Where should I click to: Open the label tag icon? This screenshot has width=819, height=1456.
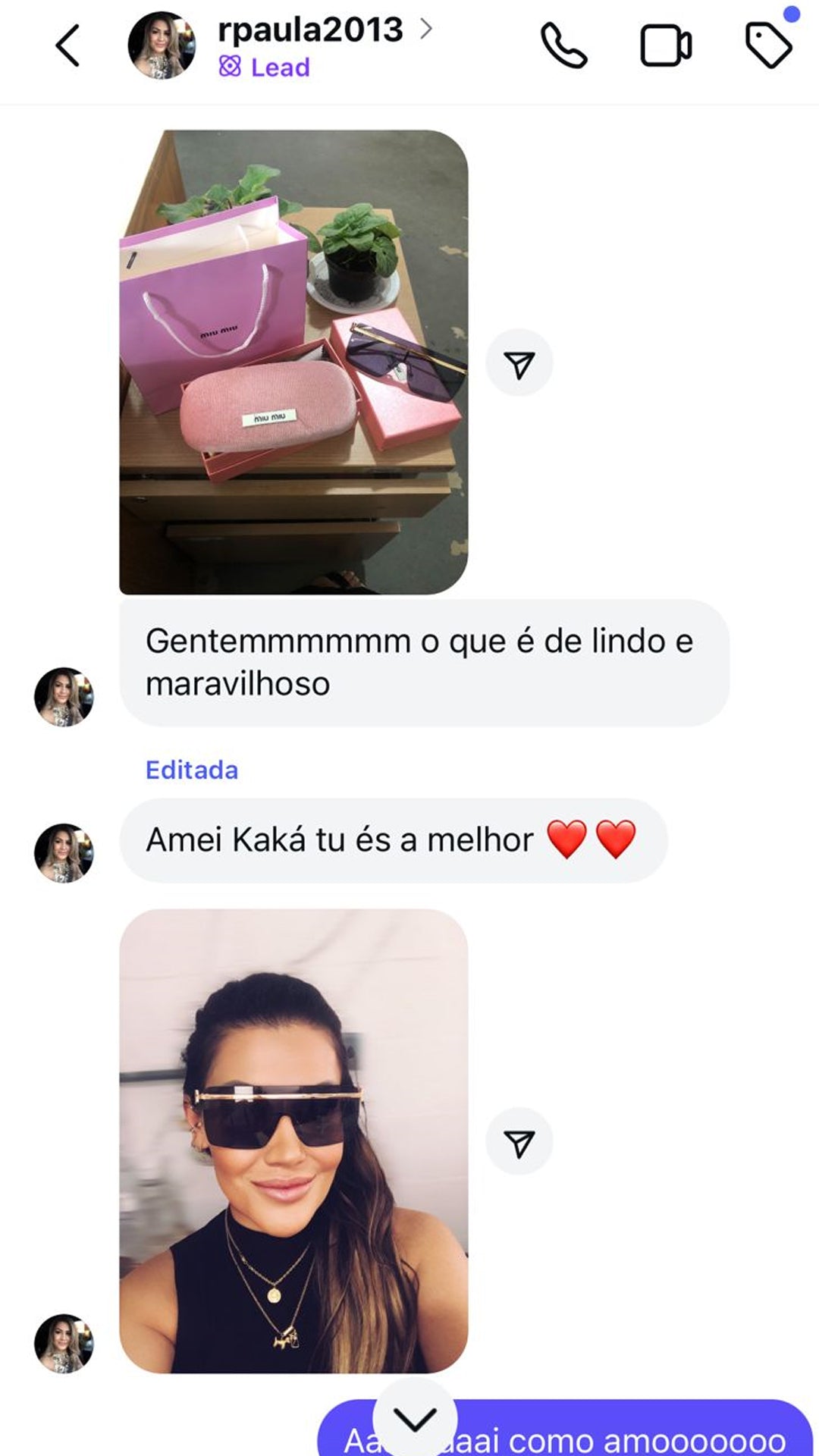(x=768, y=45)
